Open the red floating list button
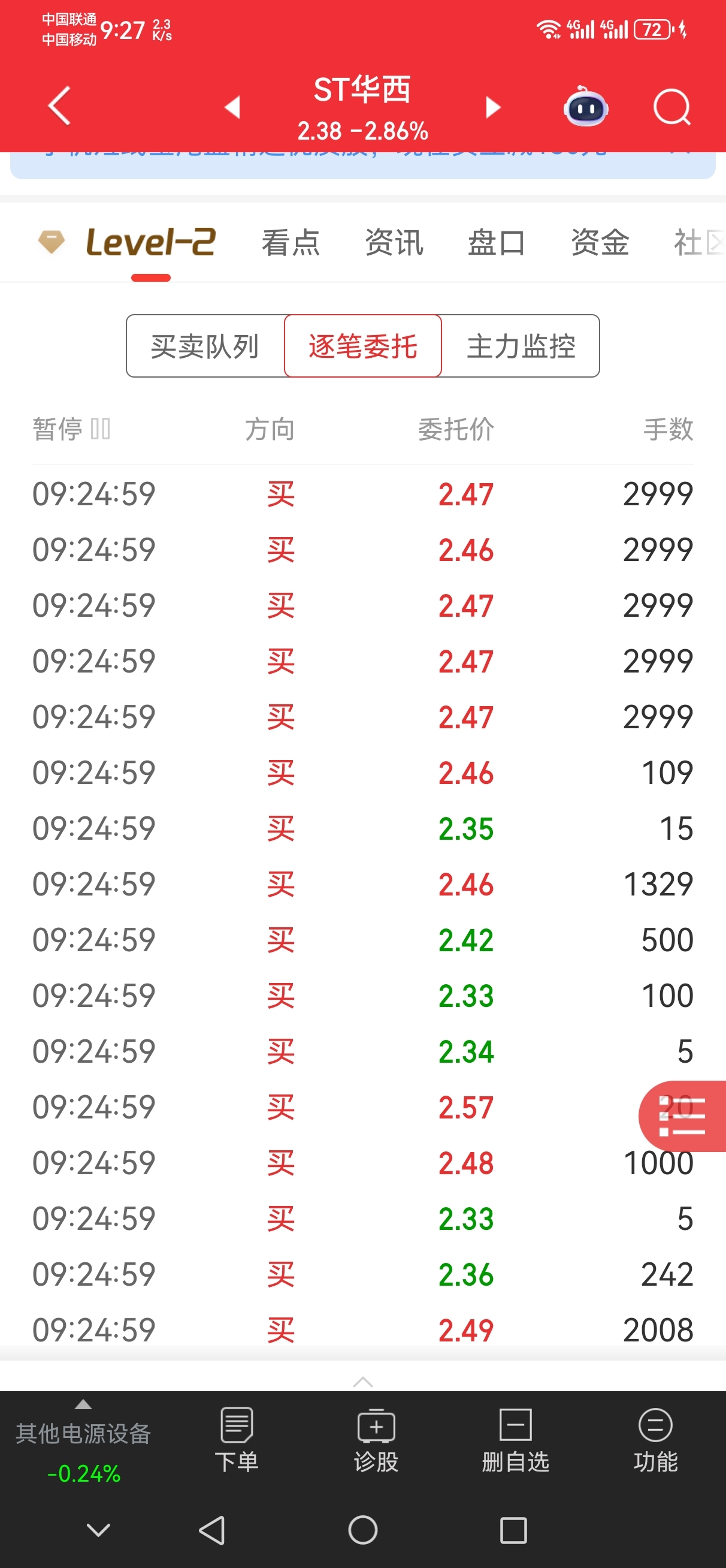Image resolution: width=726 pixels, height=1568 pixels. point(683,1116)
